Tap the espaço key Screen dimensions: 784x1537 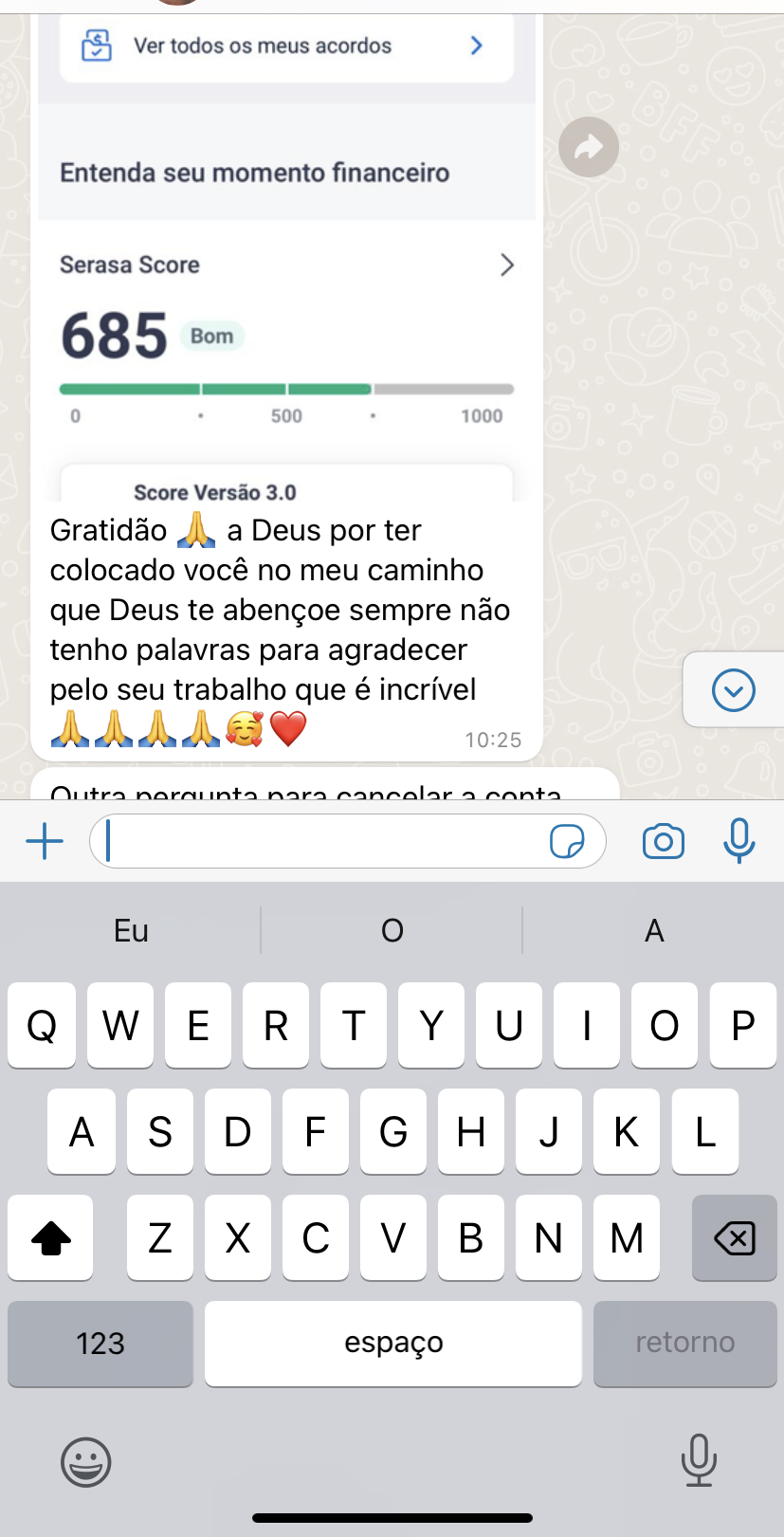(x=393, y=1343)
